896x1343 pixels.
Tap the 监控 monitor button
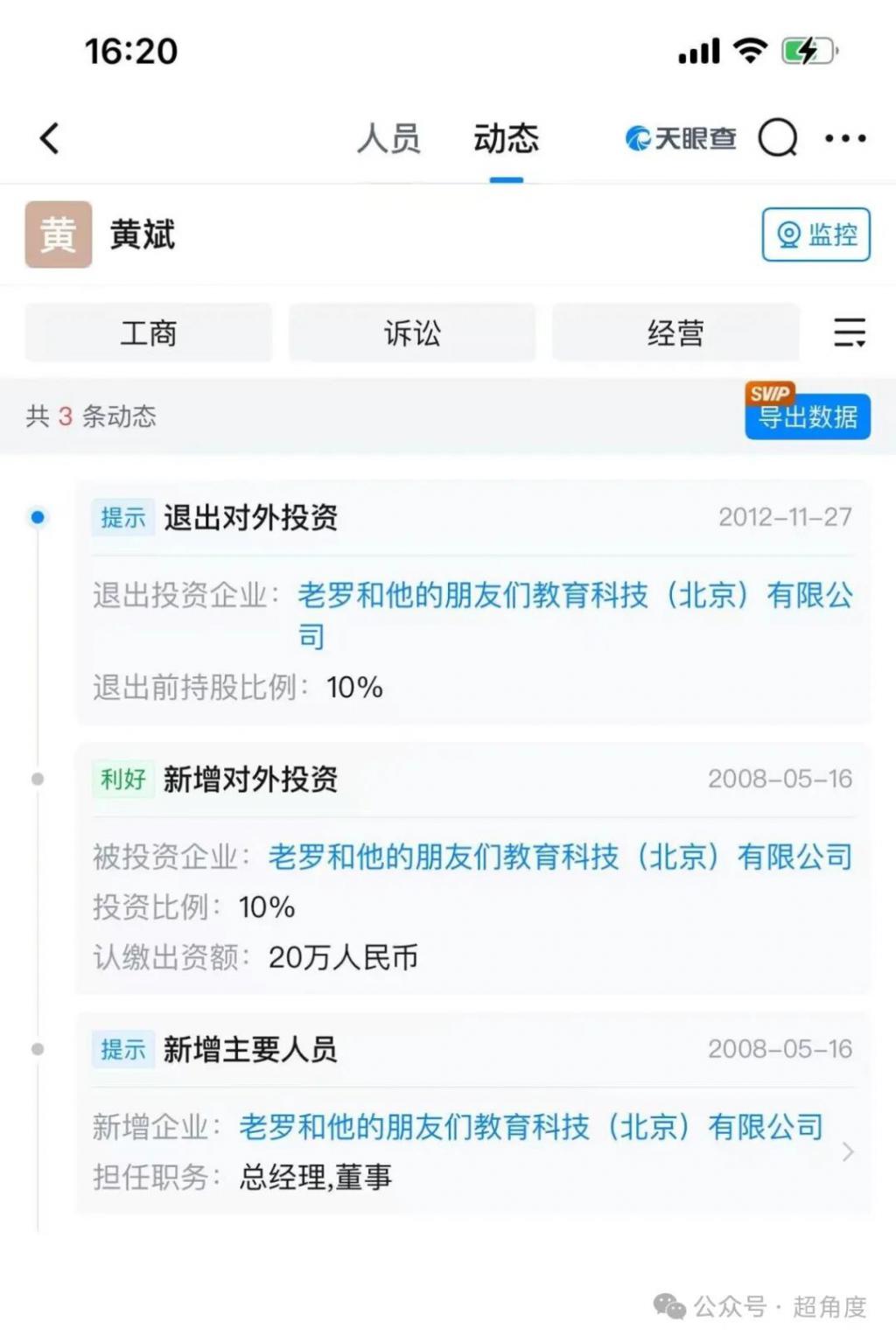pyautogui.click(x=815, y=234)
